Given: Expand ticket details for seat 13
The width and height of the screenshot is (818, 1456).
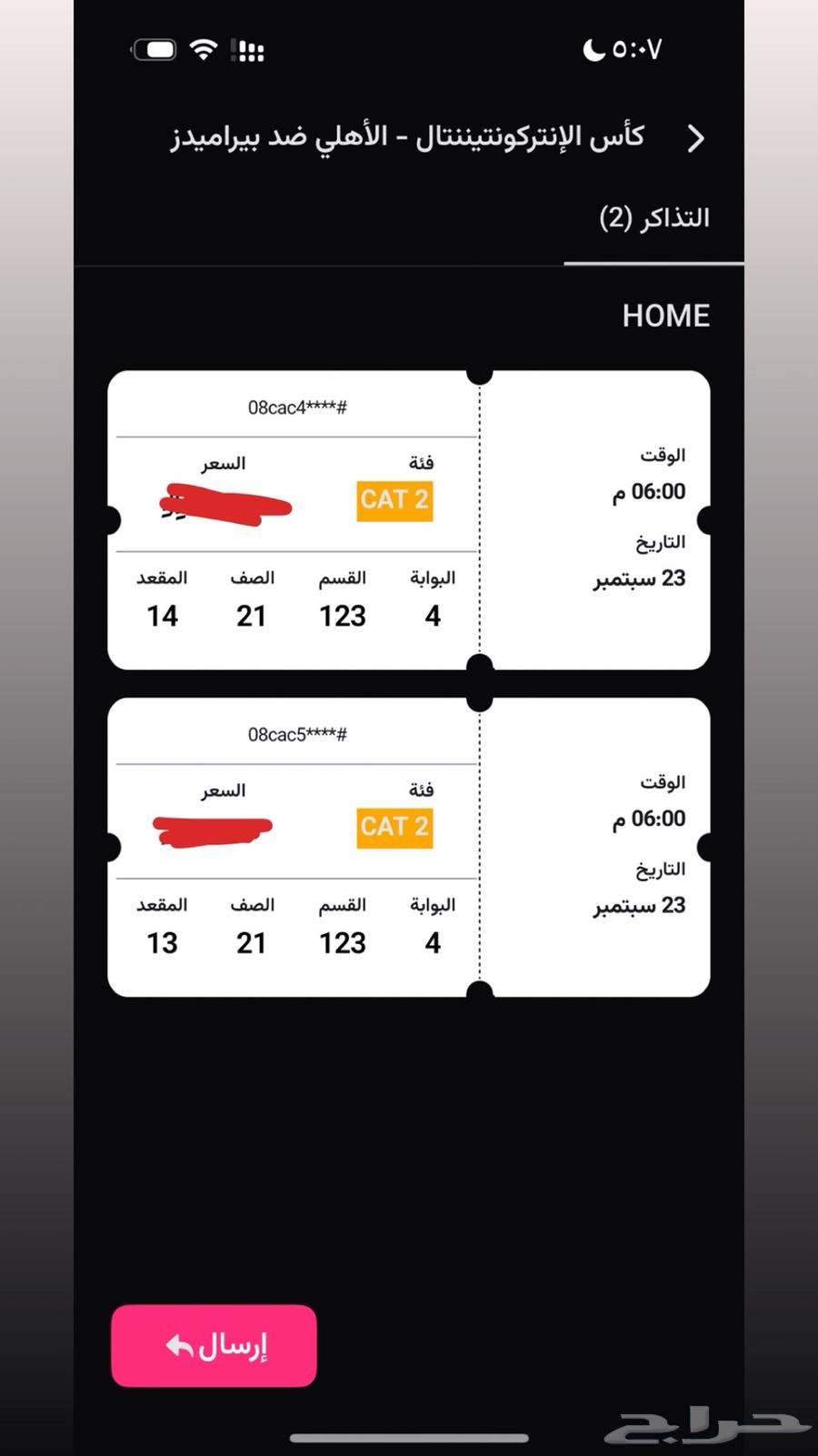Looking at the screenshot, I should 163,943.
